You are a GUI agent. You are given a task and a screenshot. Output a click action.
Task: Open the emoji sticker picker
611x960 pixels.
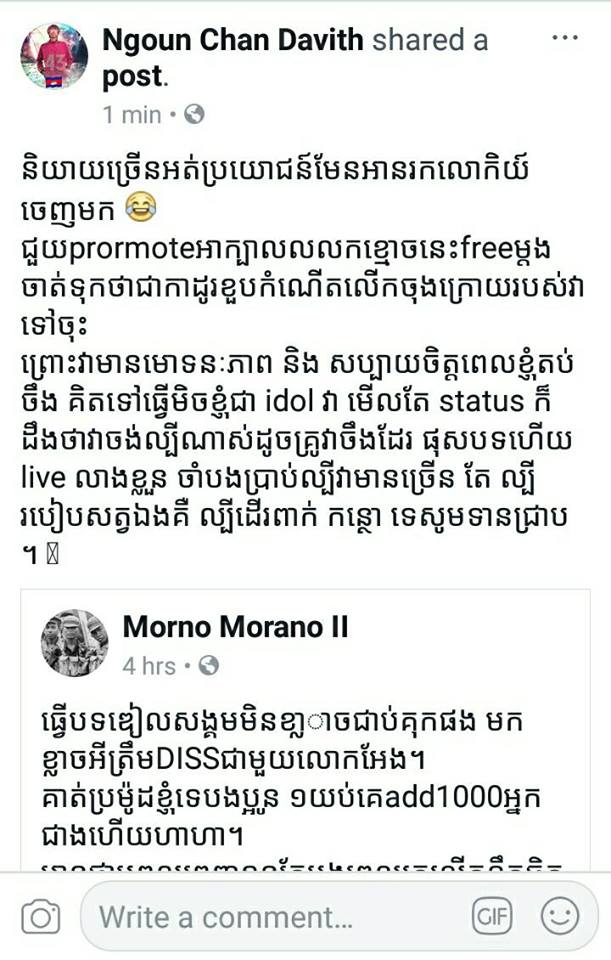point(560,916)
